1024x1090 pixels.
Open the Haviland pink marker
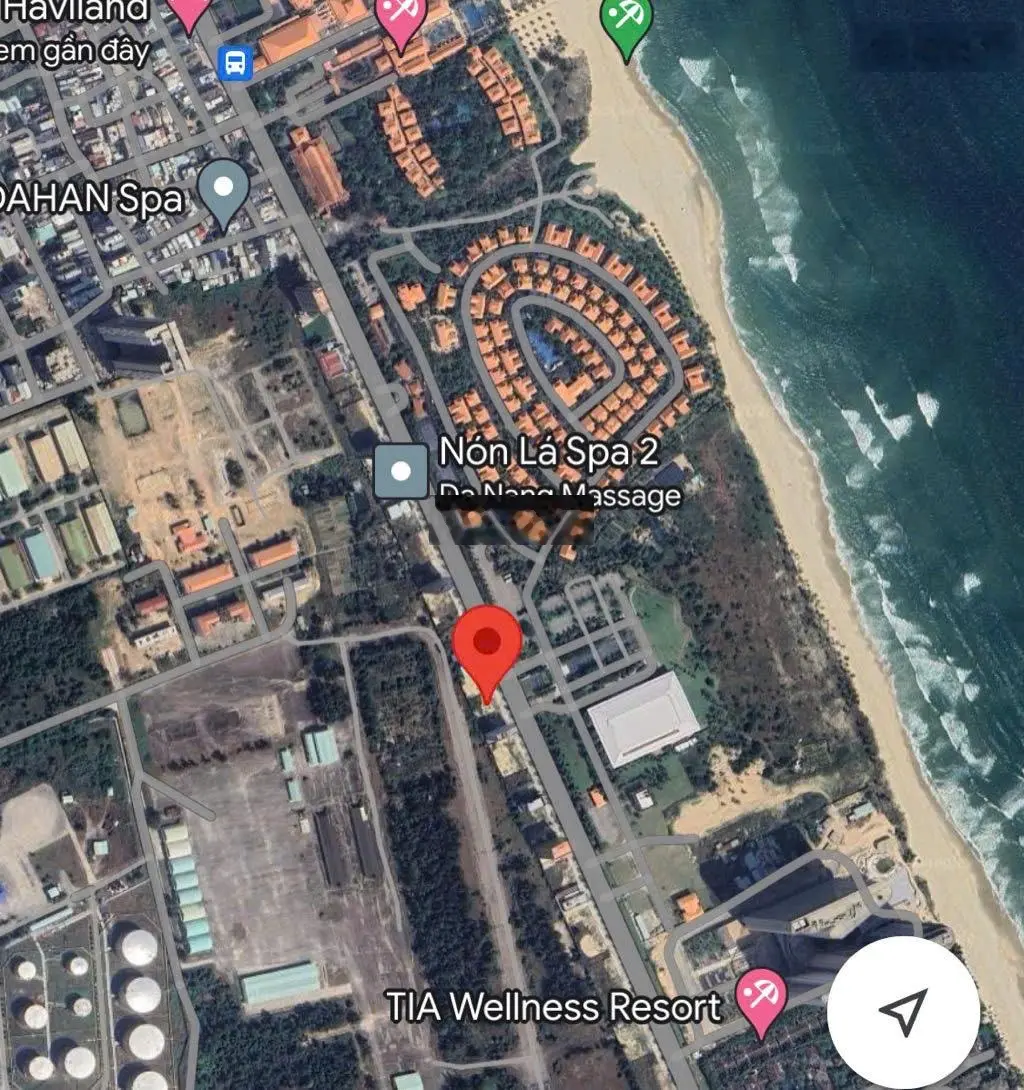tap(189, 10)
